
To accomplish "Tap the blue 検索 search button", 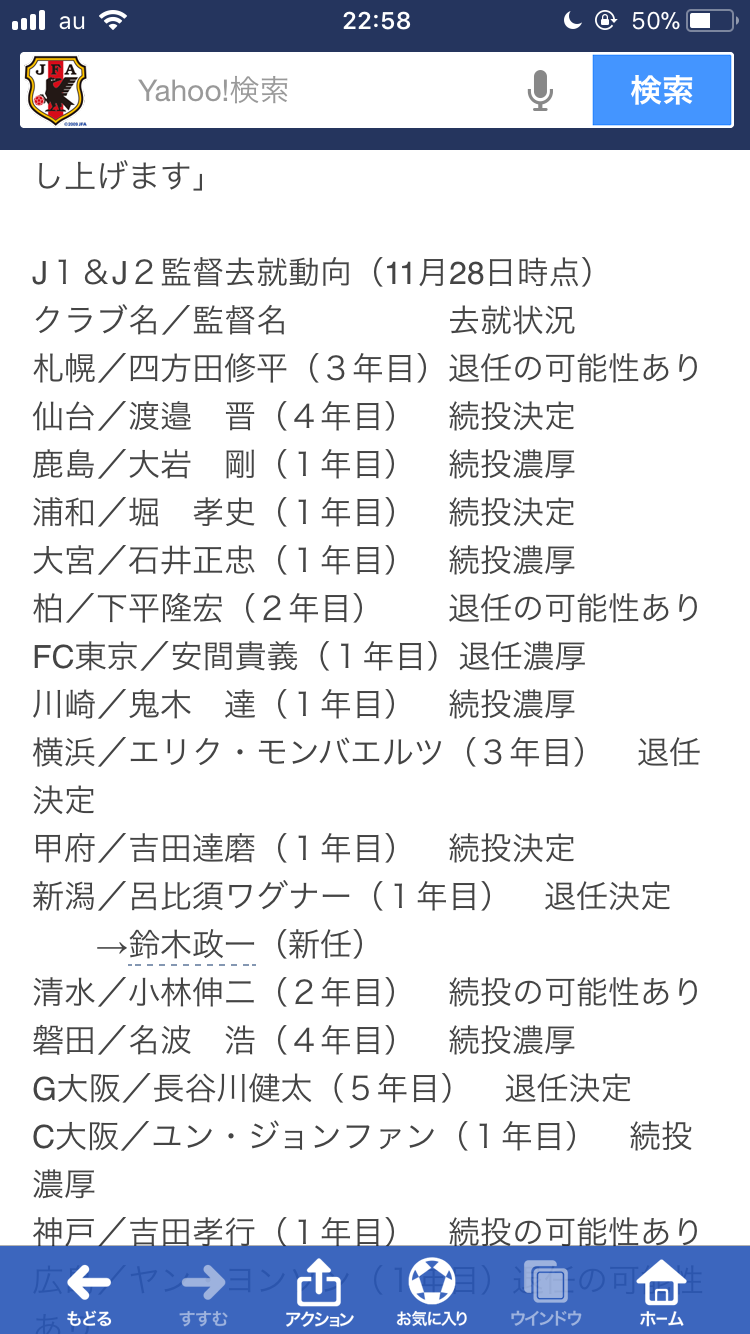I will pyautogui.click(x=661, y=91).
